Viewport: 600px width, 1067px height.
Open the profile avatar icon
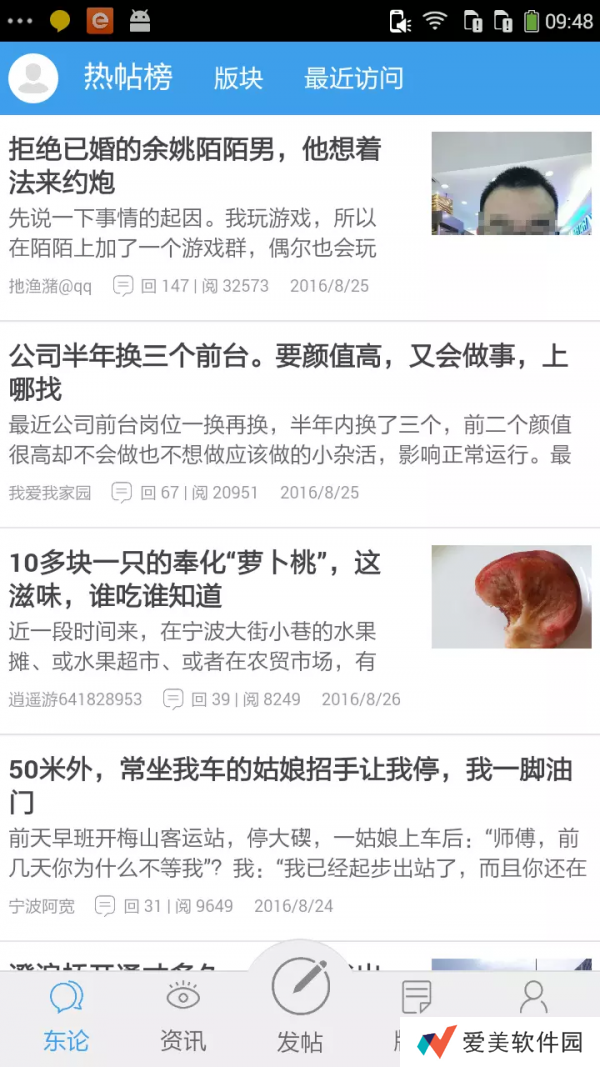[x=34, y=78]
